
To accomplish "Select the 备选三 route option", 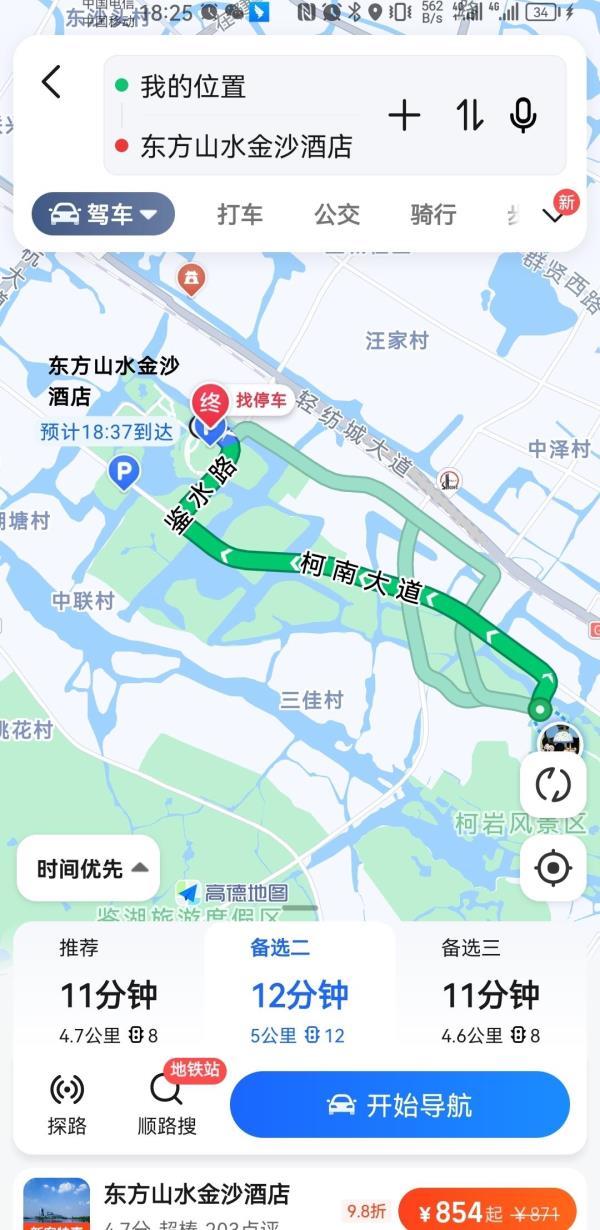I will point(491,990).
